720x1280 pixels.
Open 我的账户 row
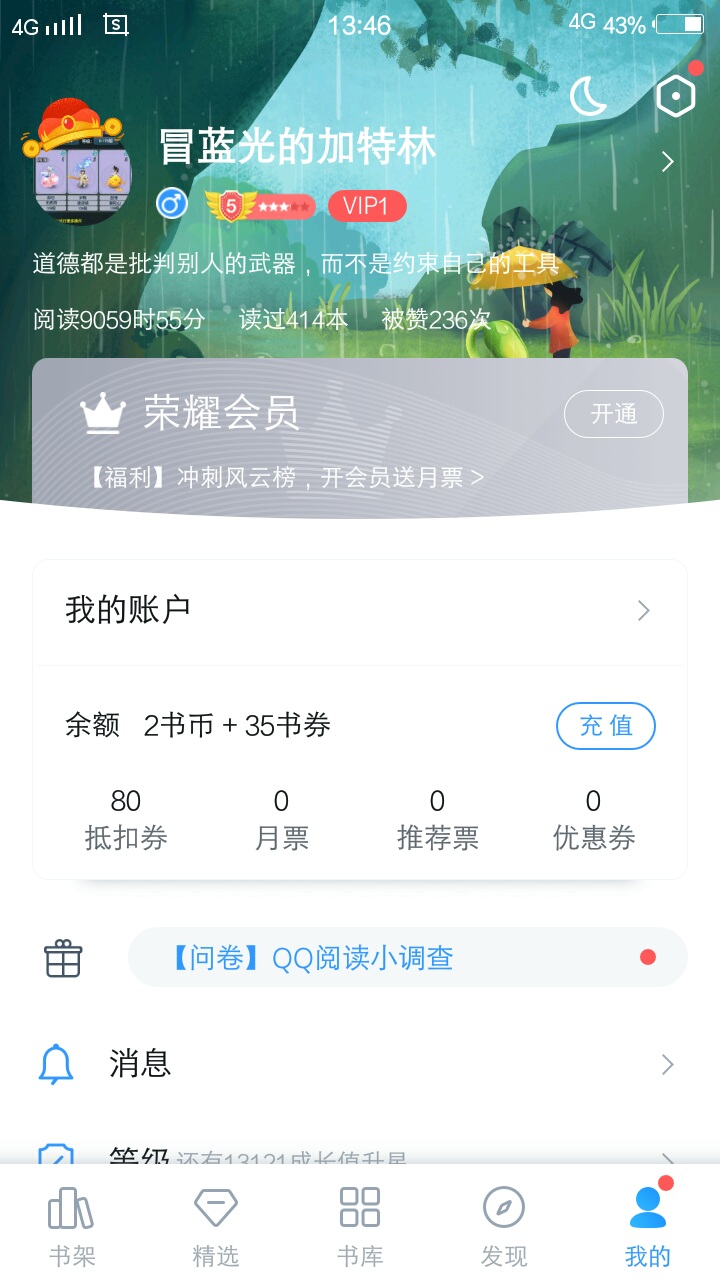(x=360, y=610)
